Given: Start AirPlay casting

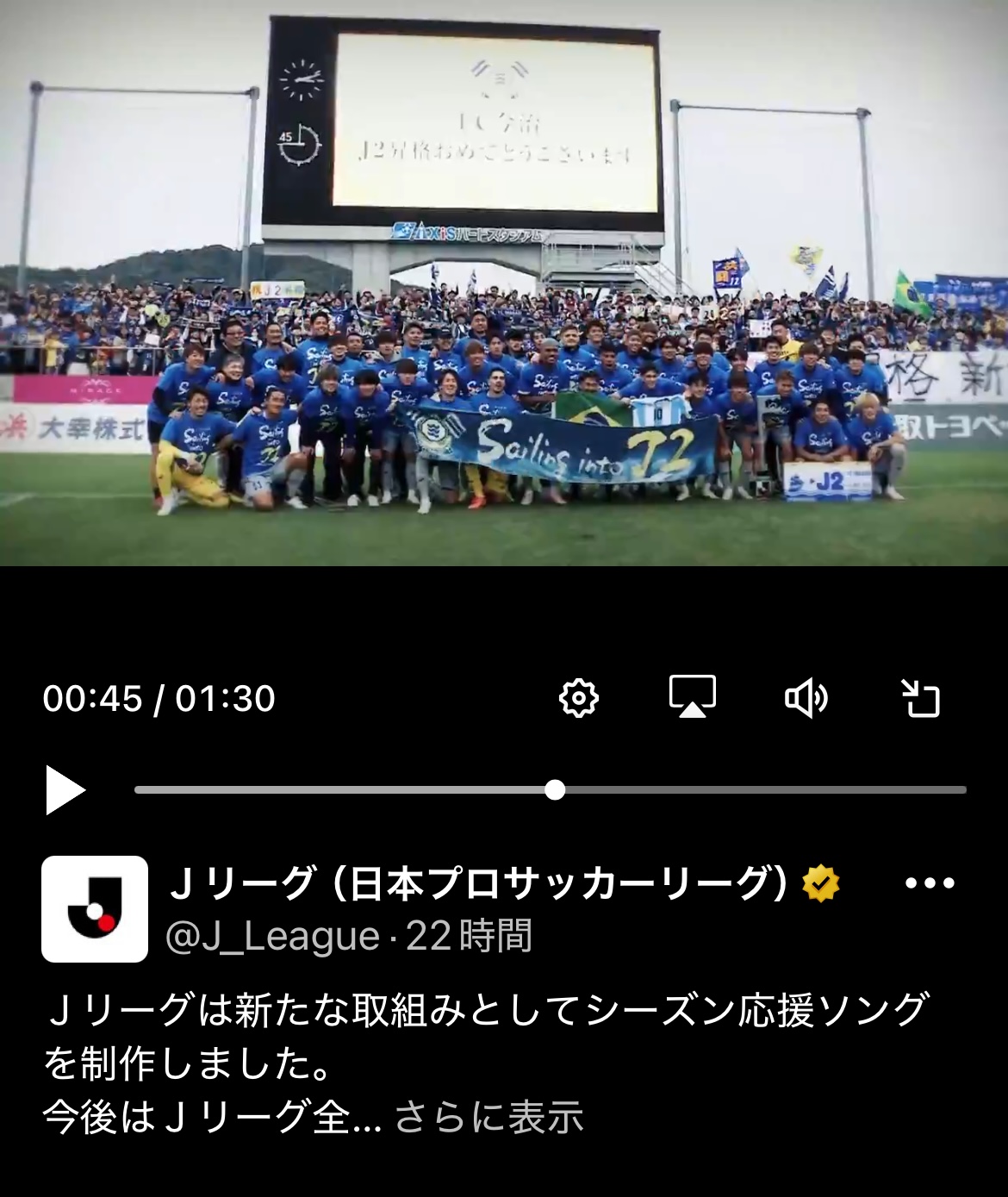Looking at the screenshot, I should pos(693,697).
